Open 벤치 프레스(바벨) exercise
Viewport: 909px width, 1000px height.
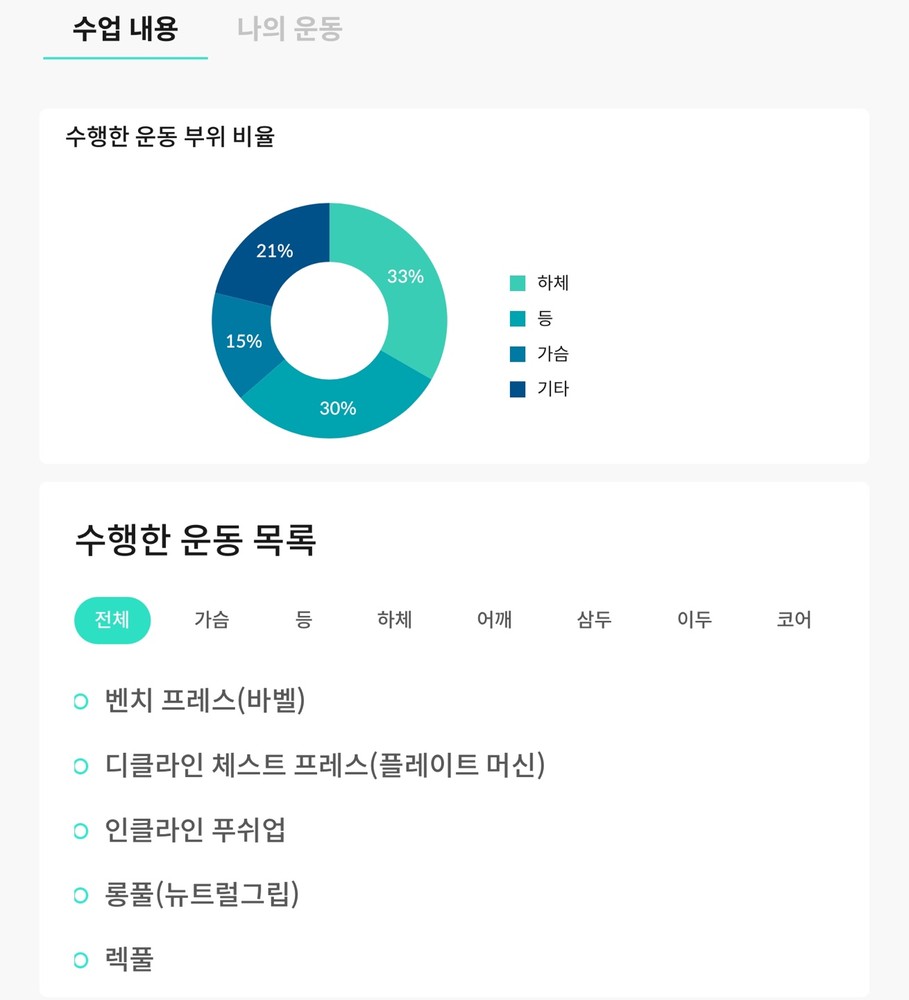coord(204,701)
